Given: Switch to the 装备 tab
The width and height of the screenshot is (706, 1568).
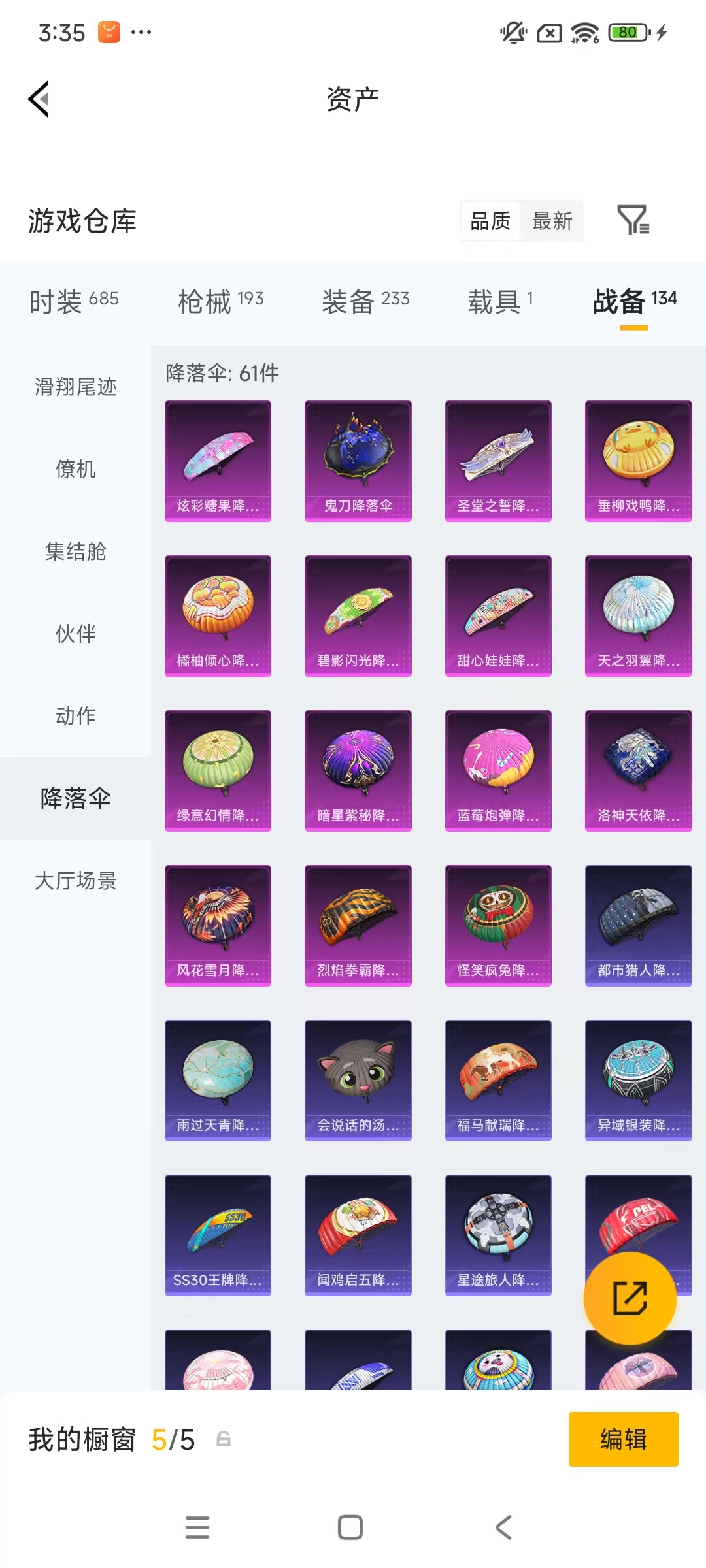Looking at the screenshot, I should [x=365, y=301].
